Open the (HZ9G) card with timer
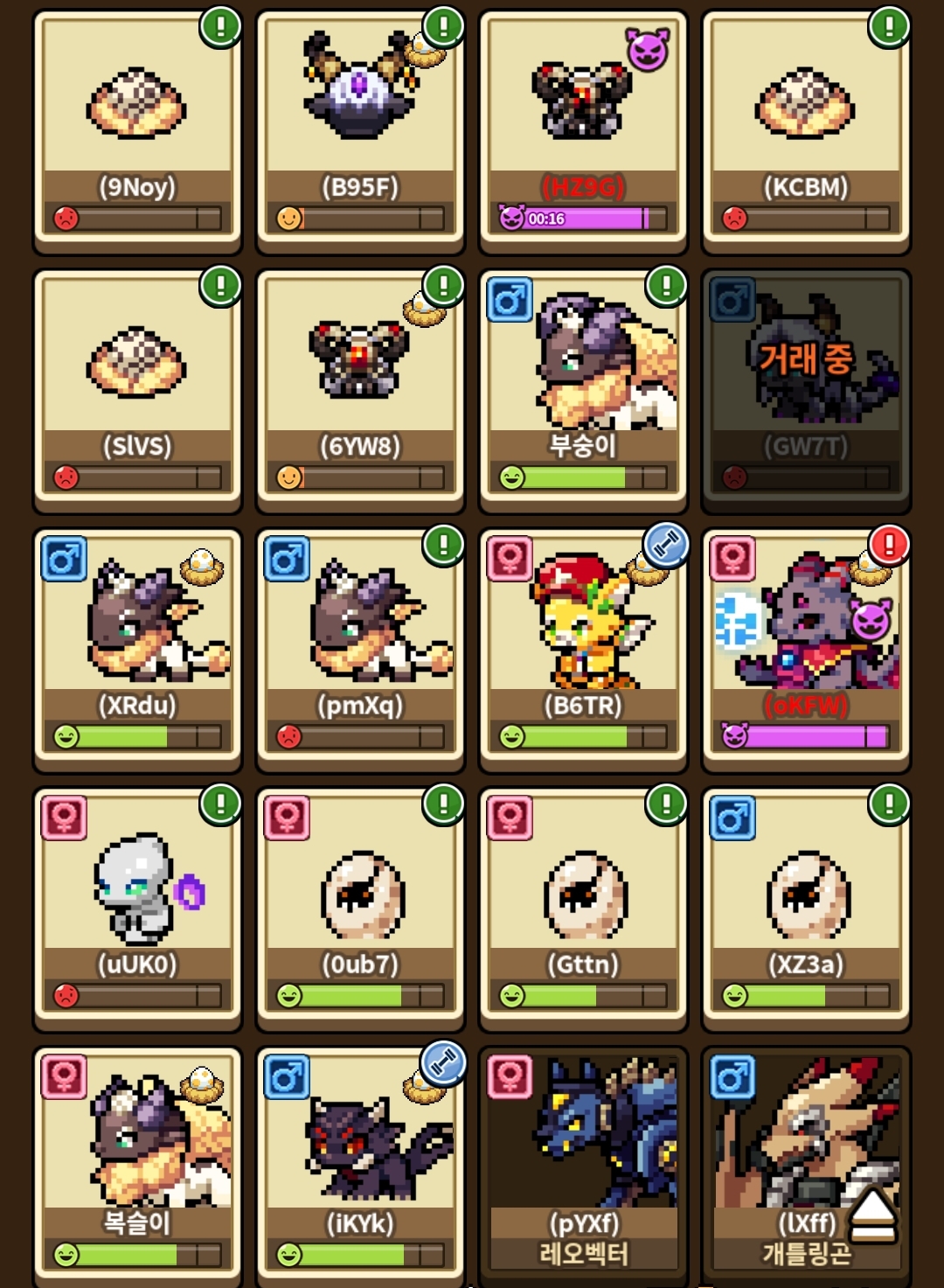This screenshot has width=944, height=1288. [x=583, y=131]
